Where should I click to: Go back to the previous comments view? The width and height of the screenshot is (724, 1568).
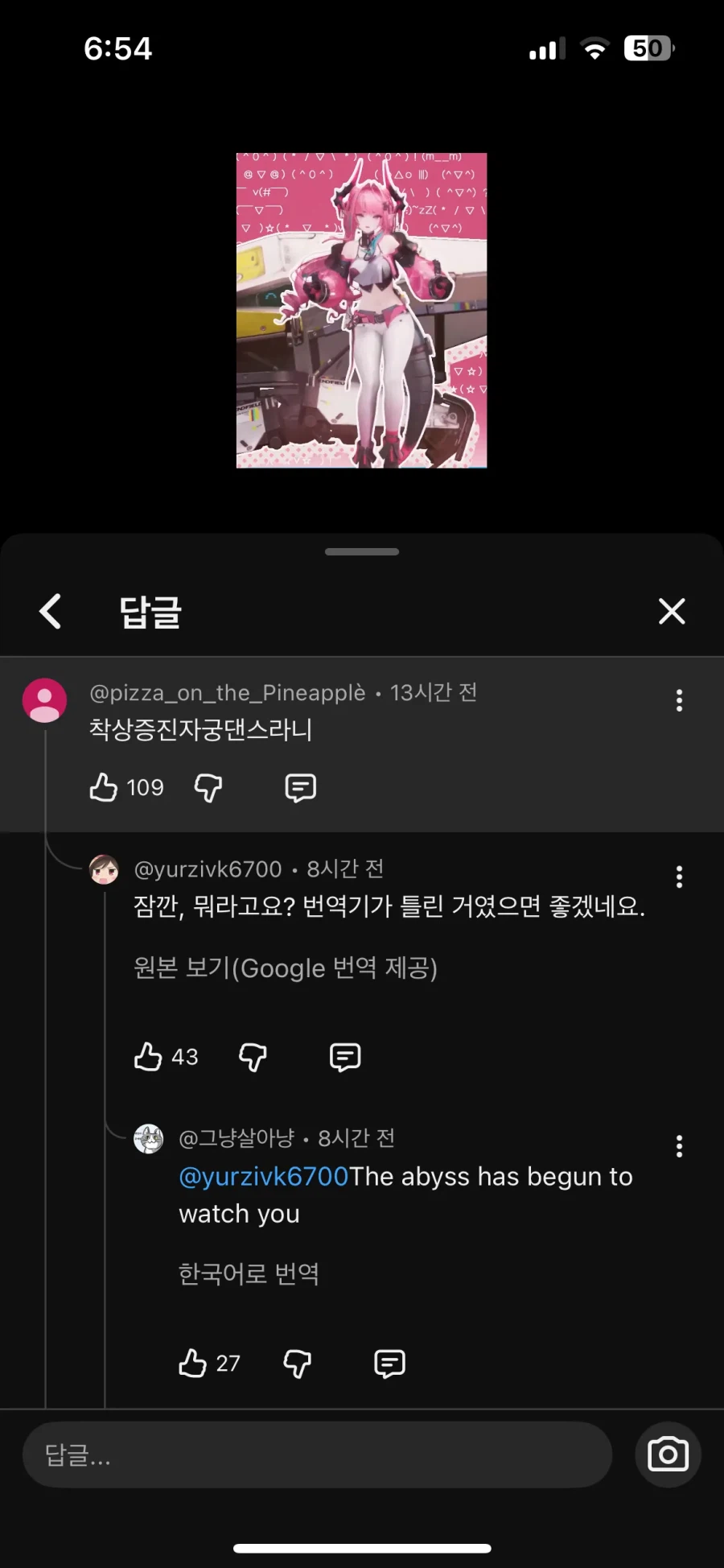(50, 612)
